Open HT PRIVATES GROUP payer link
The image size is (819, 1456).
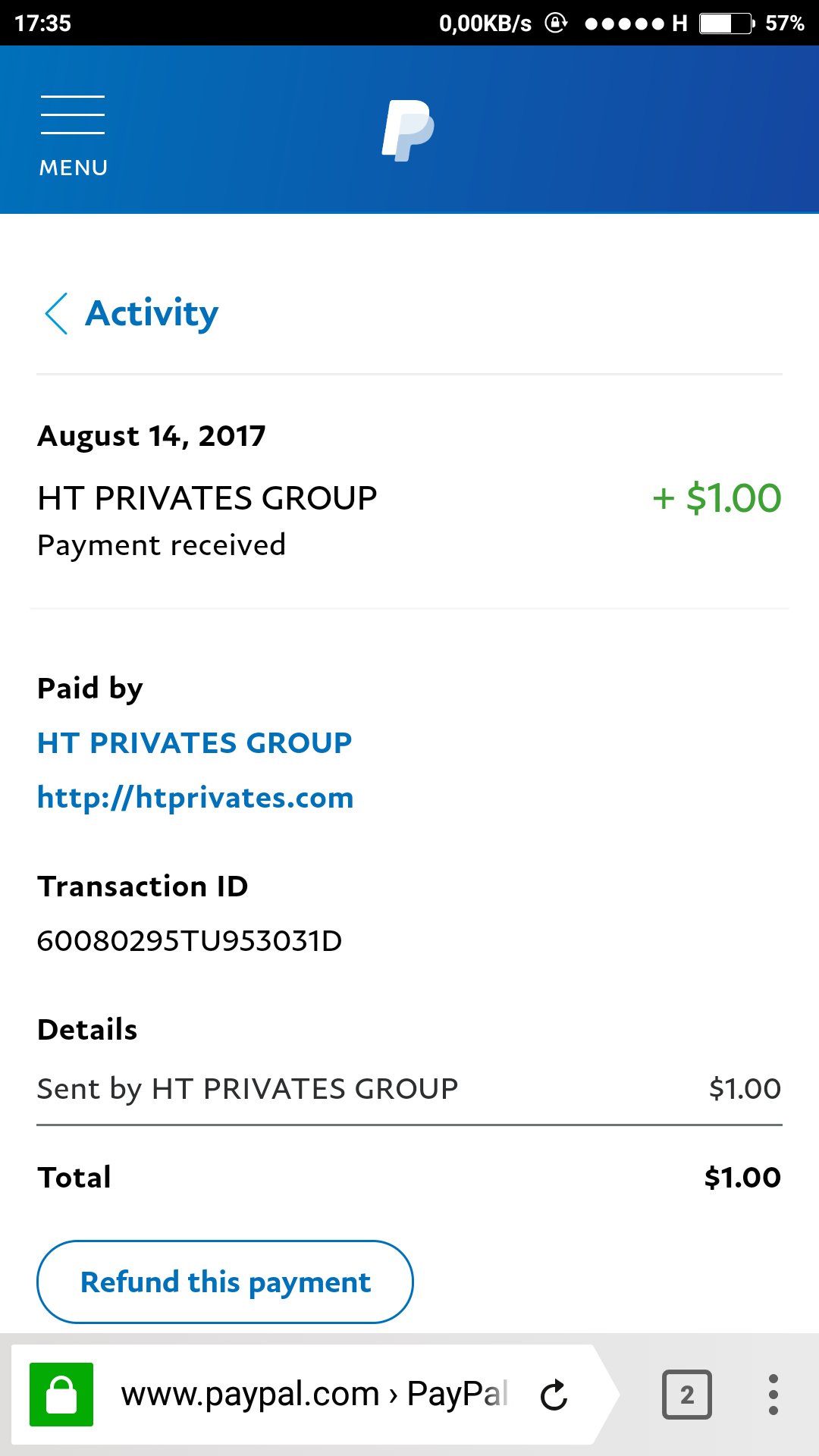click(194, 743)
